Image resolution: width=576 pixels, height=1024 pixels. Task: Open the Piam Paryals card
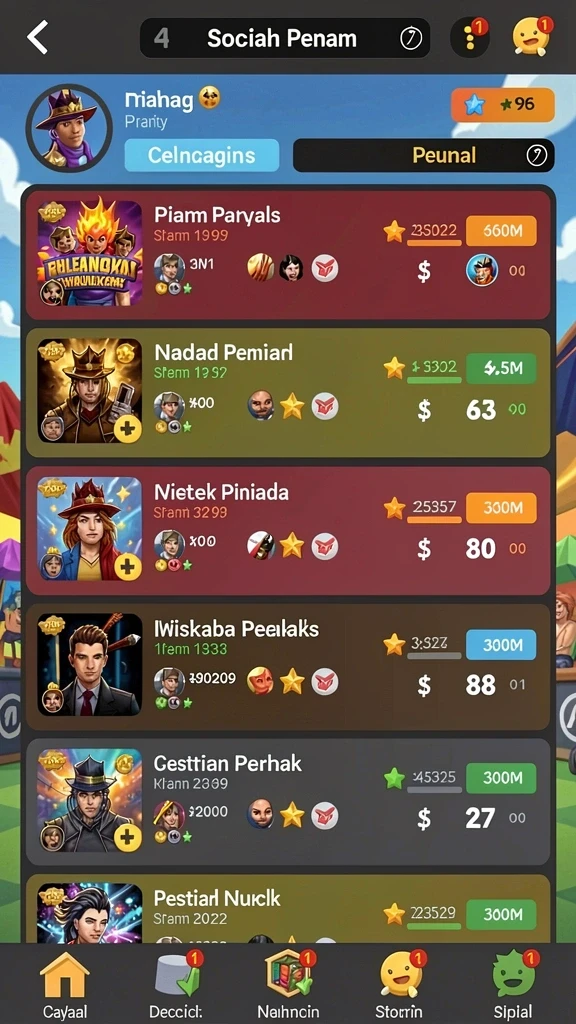coord(288,255)
